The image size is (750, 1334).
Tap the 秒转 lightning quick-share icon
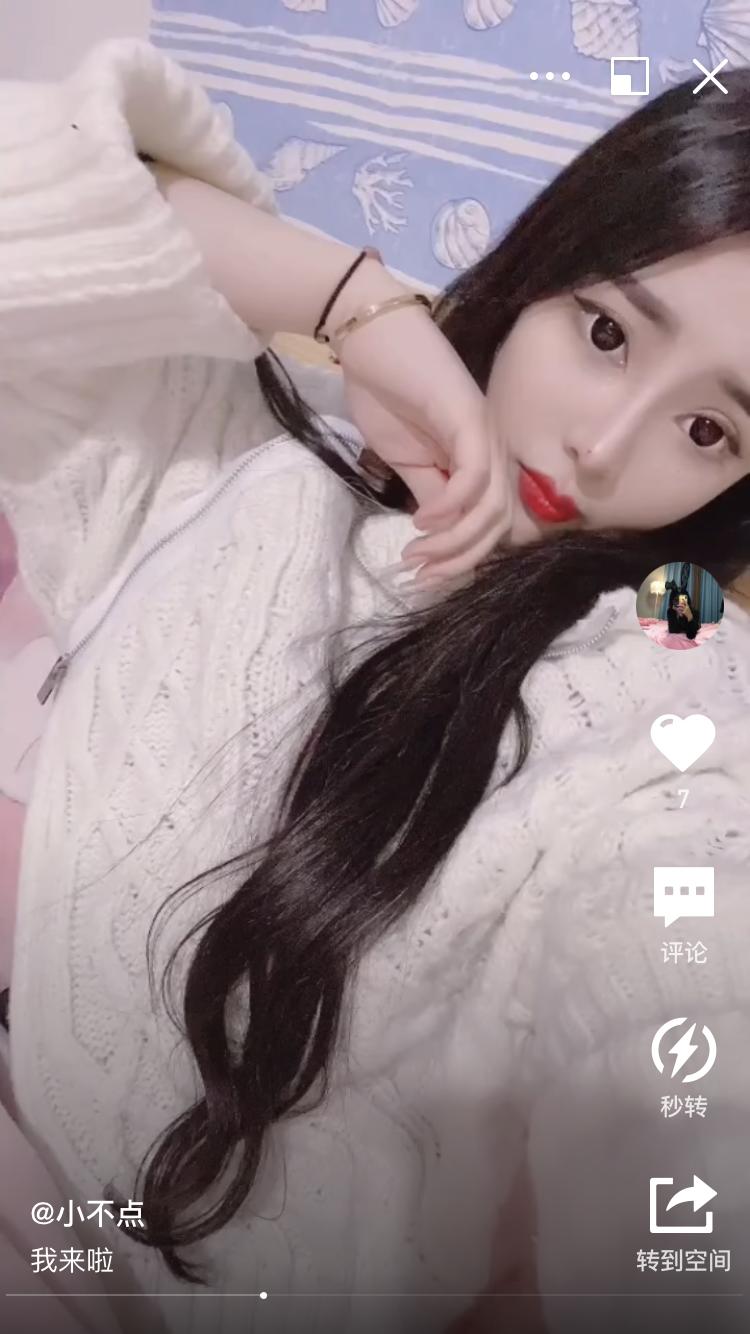(684, 1050)
